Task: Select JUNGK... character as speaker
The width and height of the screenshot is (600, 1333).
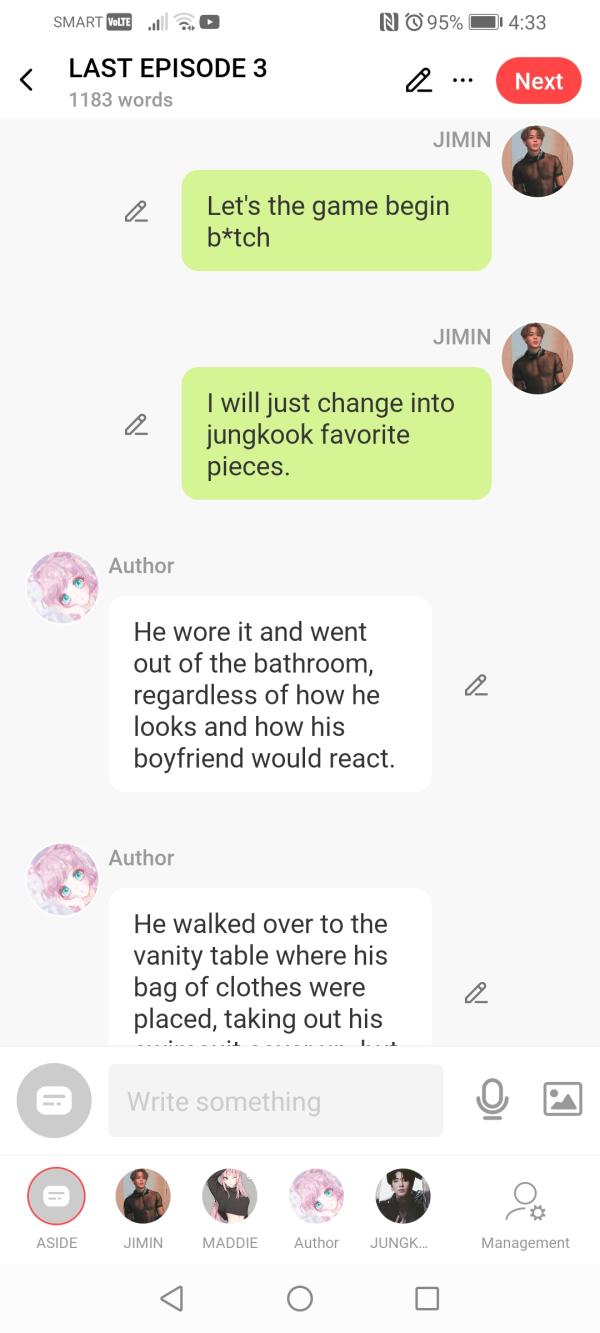Action: pyautogui.click(x=402, y=1196)
